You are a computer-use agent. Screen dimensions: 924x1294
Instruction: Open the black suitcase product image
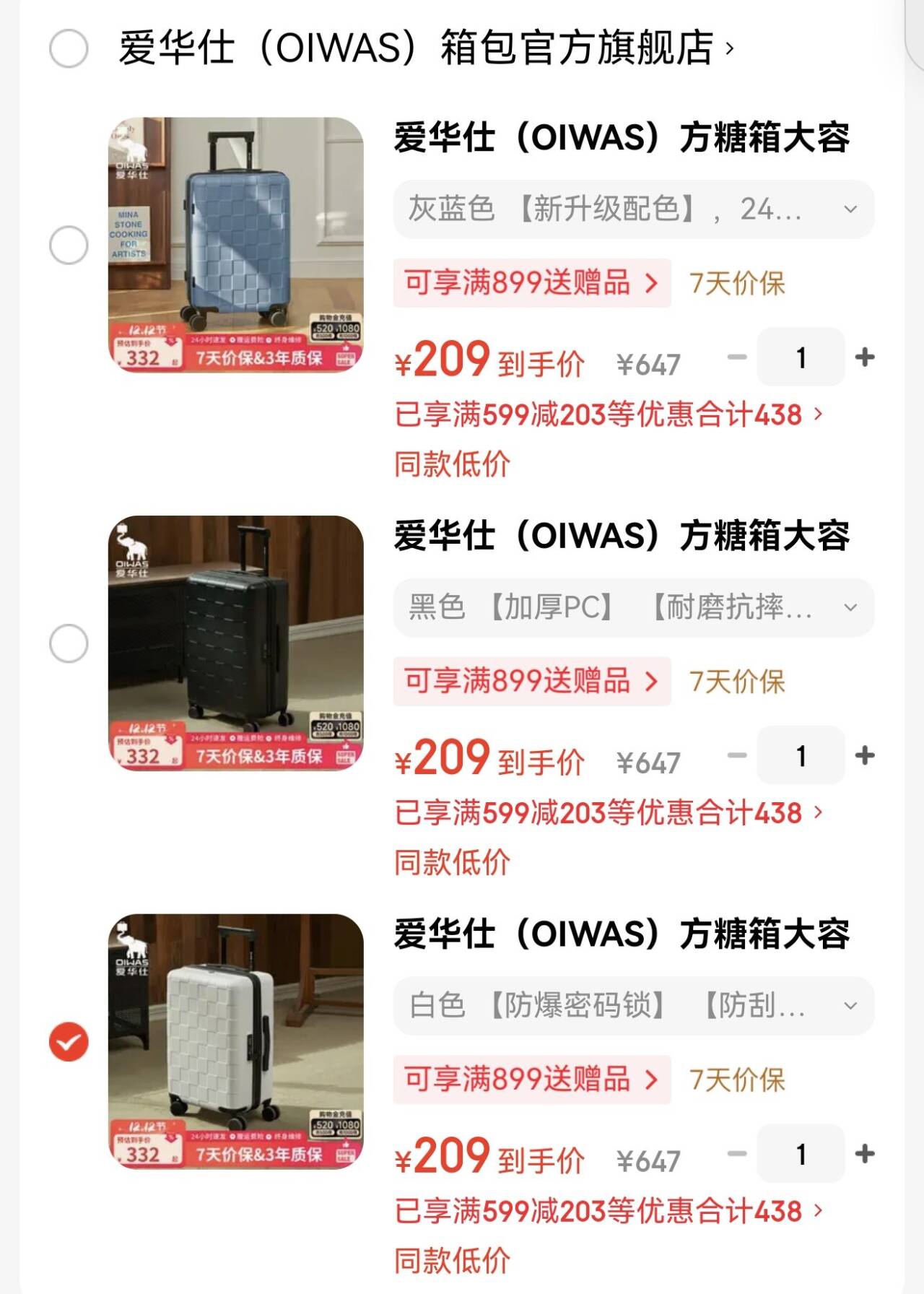235,643
